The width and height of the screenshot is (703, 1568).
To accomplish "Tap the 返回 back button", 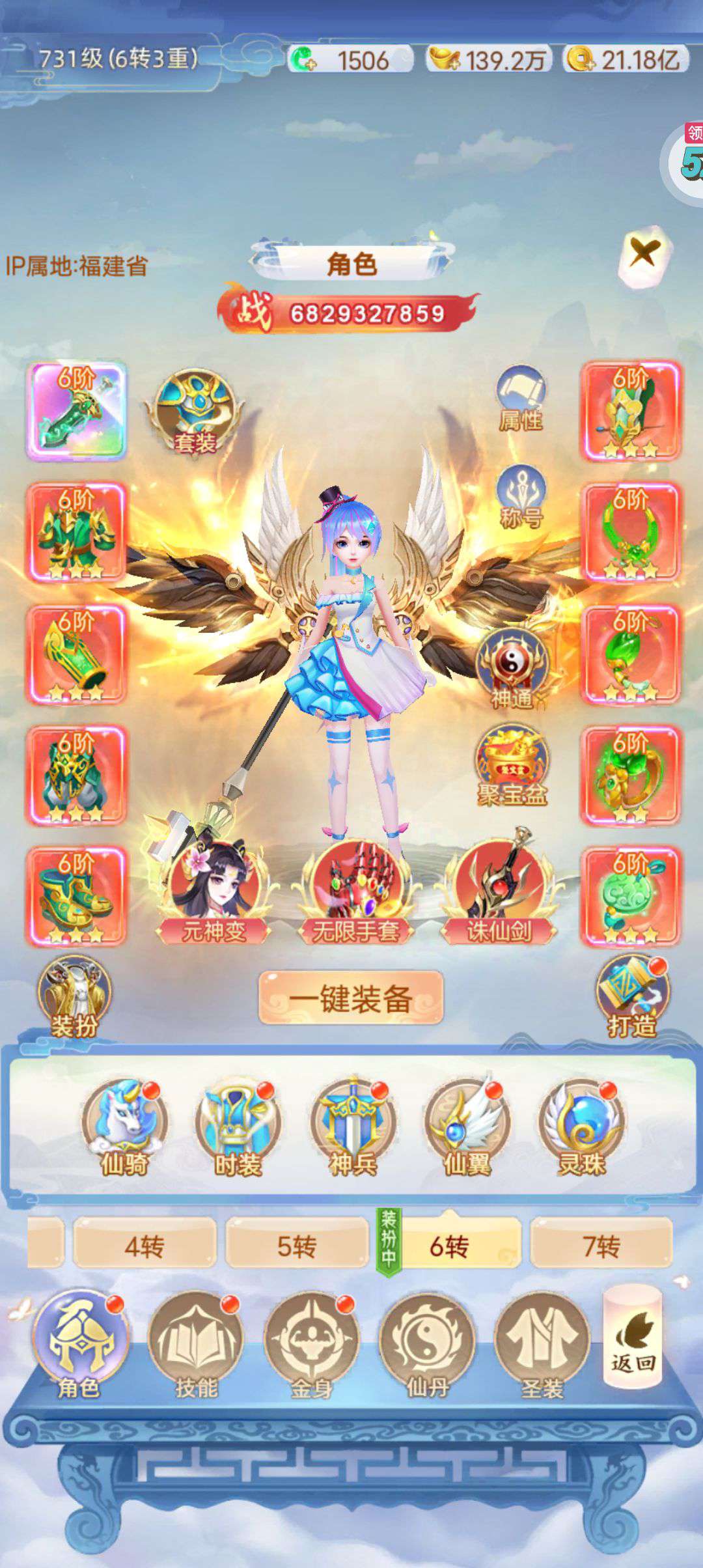I will (x=633, y=1337).
